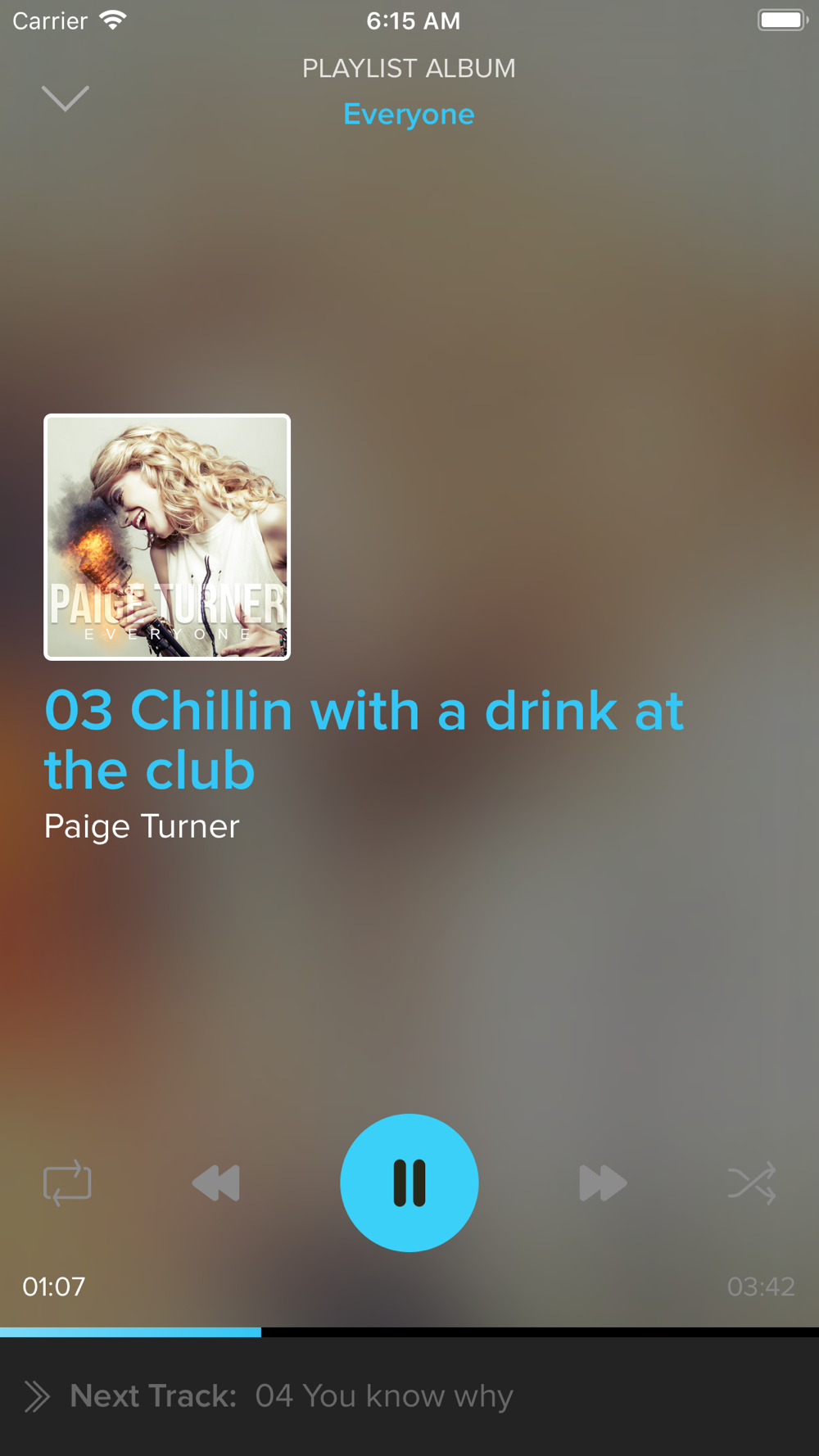
Task: Seek within the playback progress bar
Action: coord(409,1332)
